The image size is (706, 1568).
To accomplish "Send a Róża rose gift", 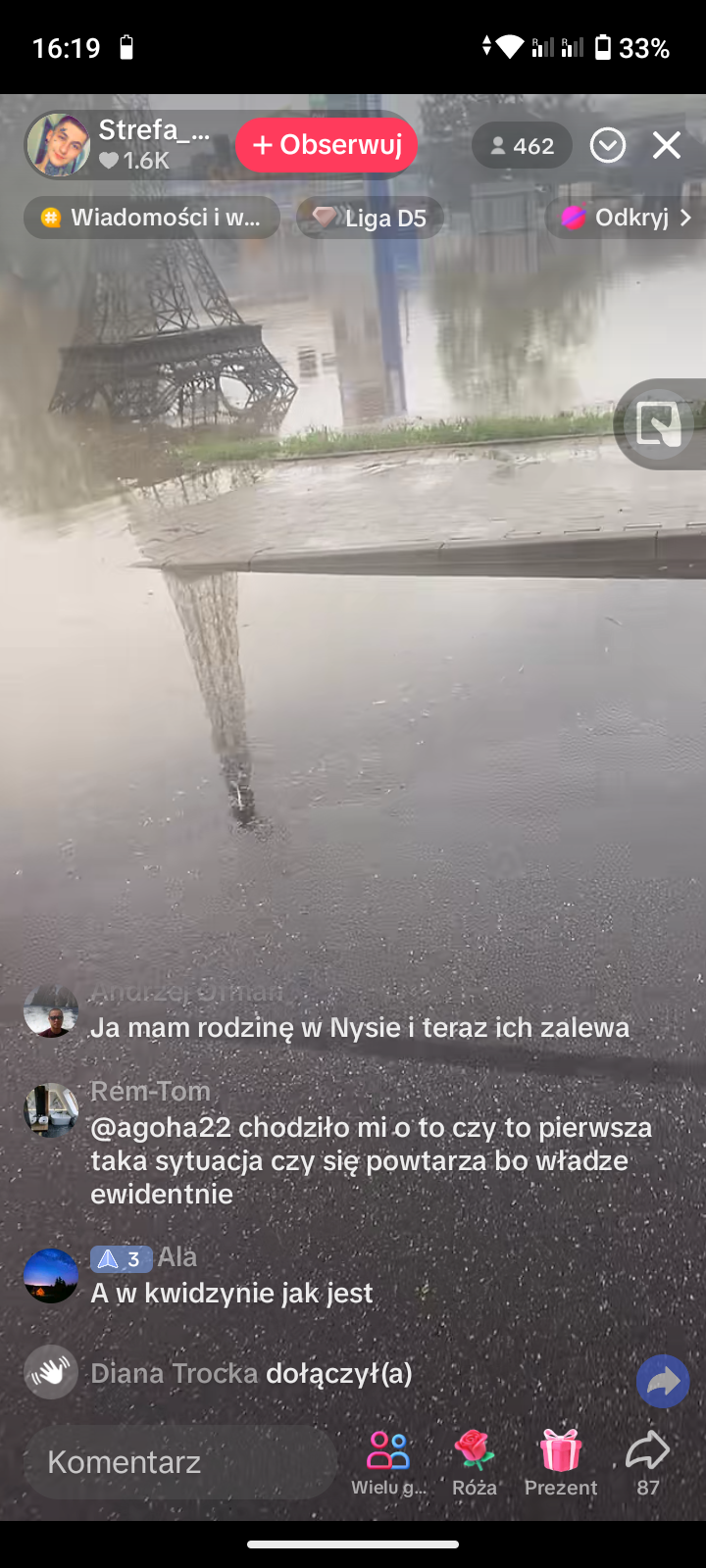I will (x=475, y=1462).
